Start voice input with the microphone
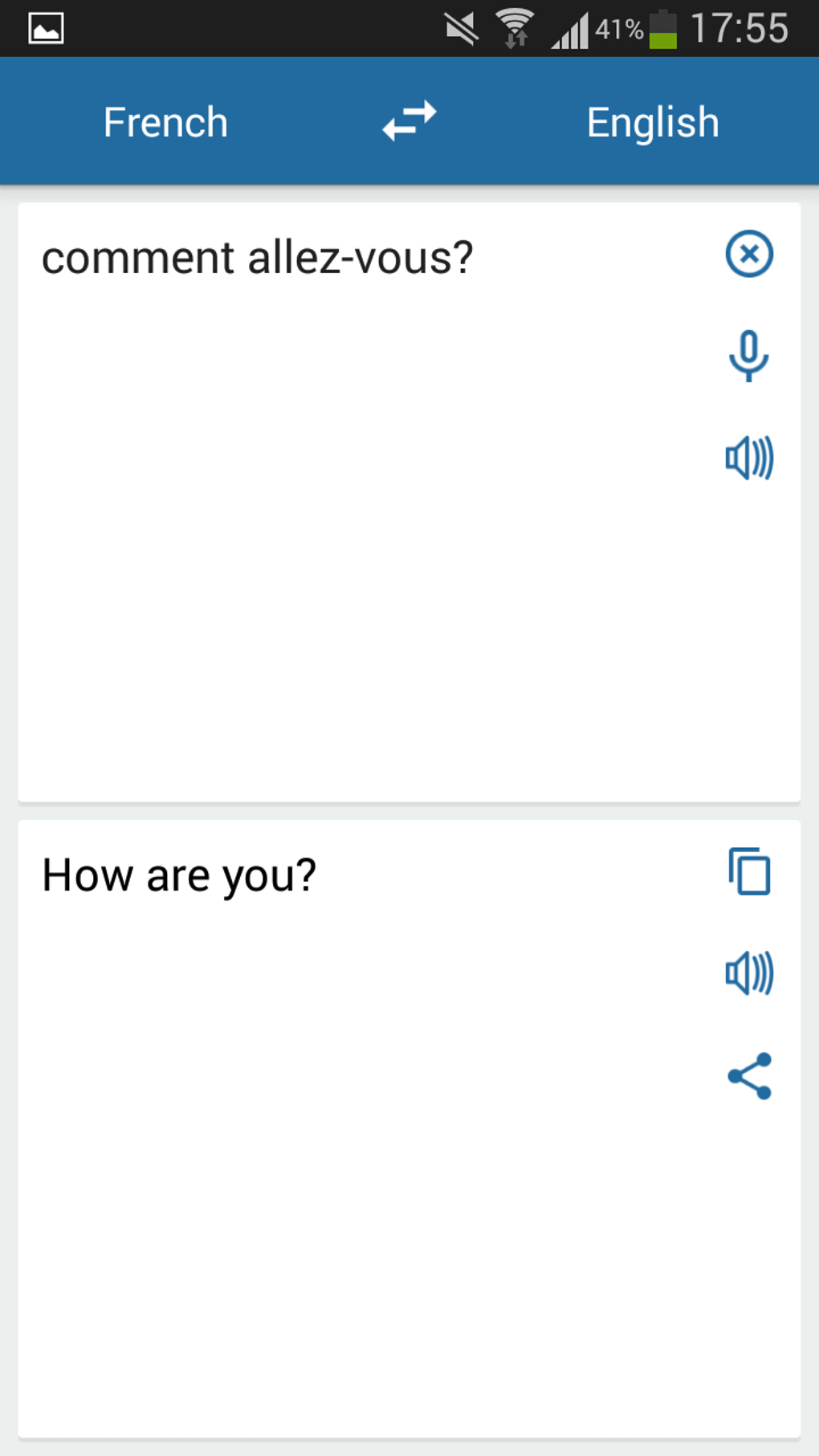The image size is (819, 1456). coord(749,356)
